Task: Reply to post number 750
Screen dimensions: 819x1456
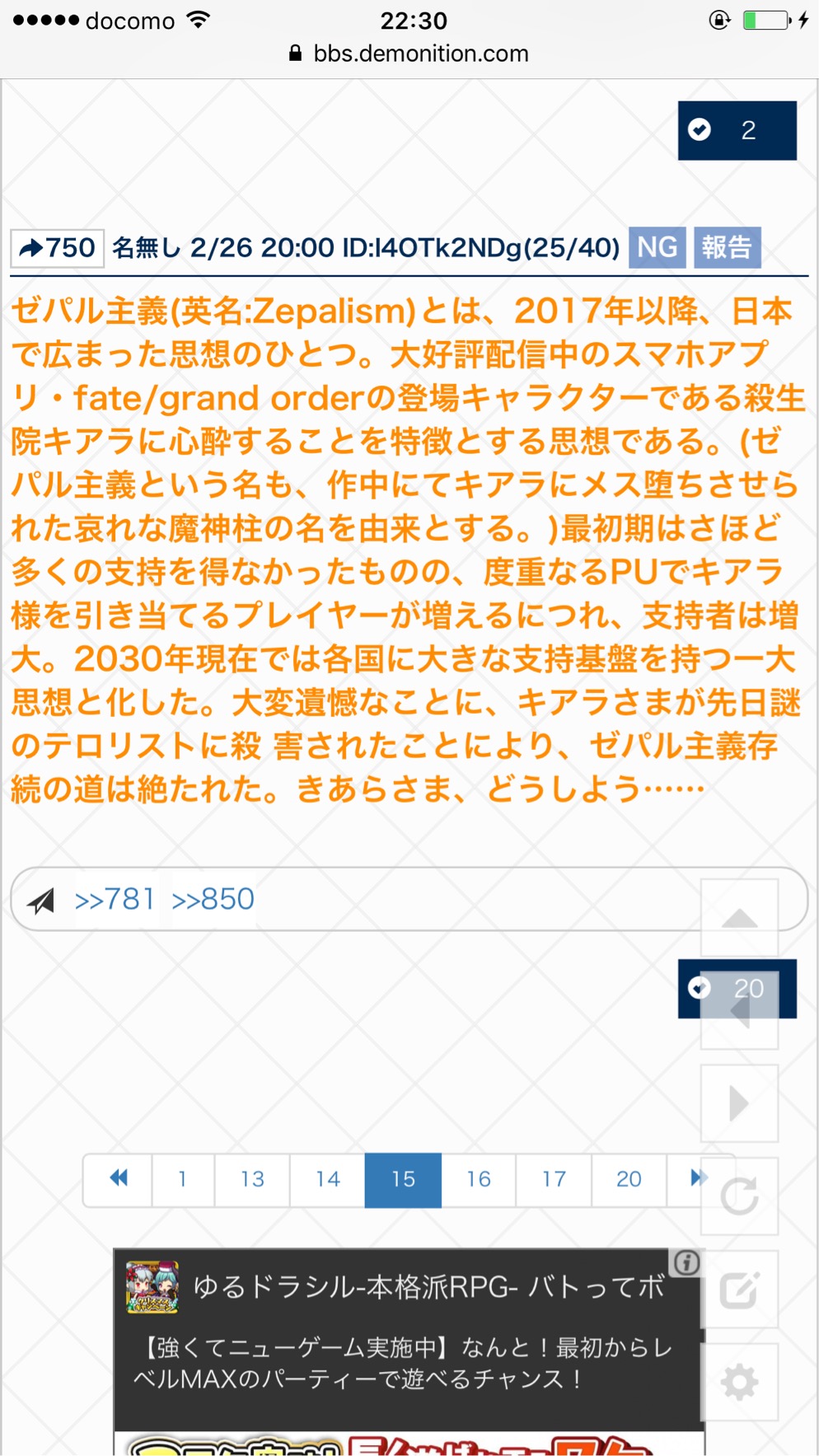Action: pos(58,248)
